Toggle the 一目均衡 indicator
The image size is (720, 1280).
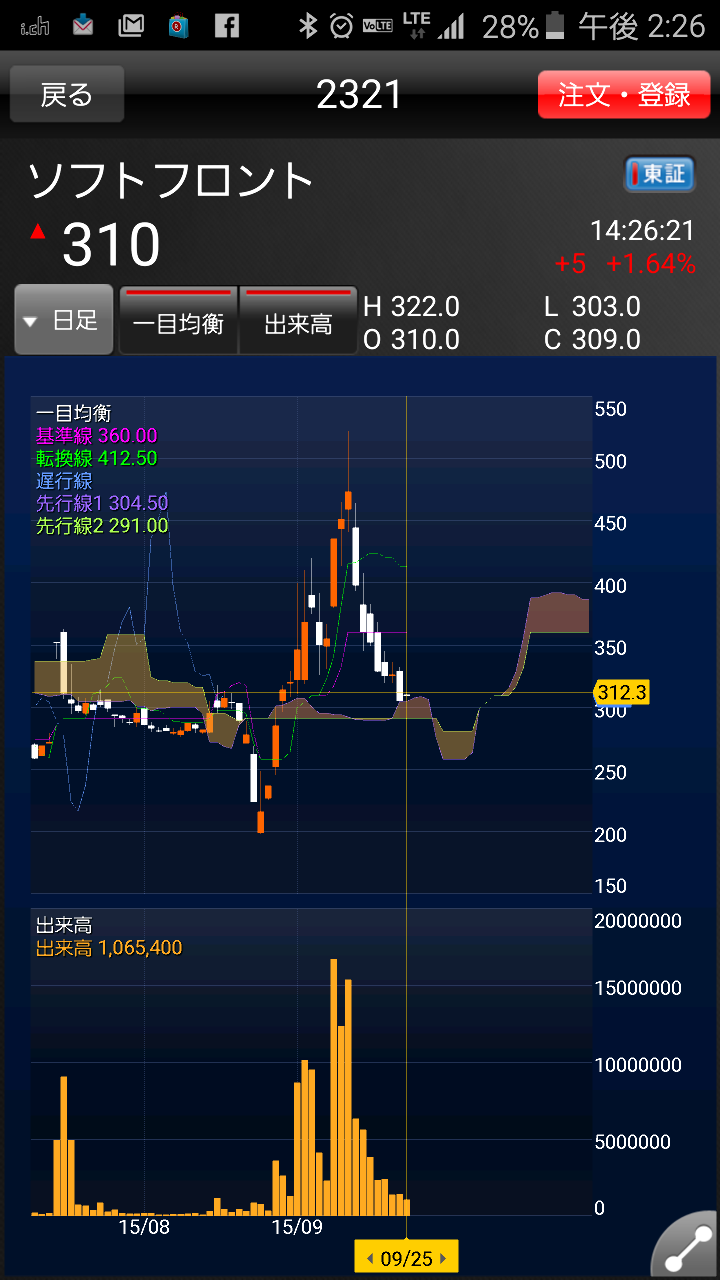(178, 321)
